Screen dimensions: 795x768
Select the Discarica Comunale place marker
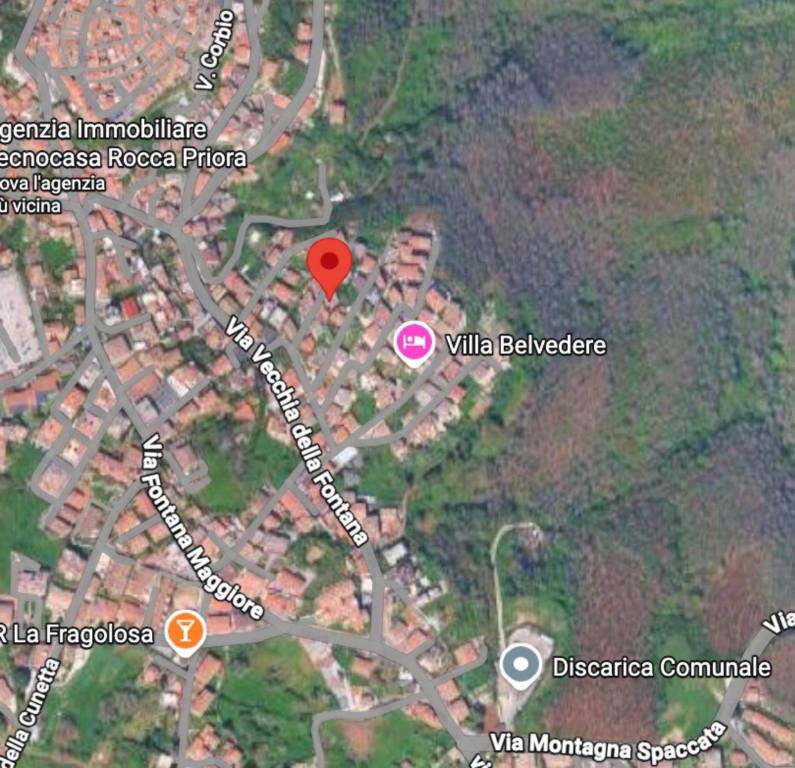pos(521,665)
